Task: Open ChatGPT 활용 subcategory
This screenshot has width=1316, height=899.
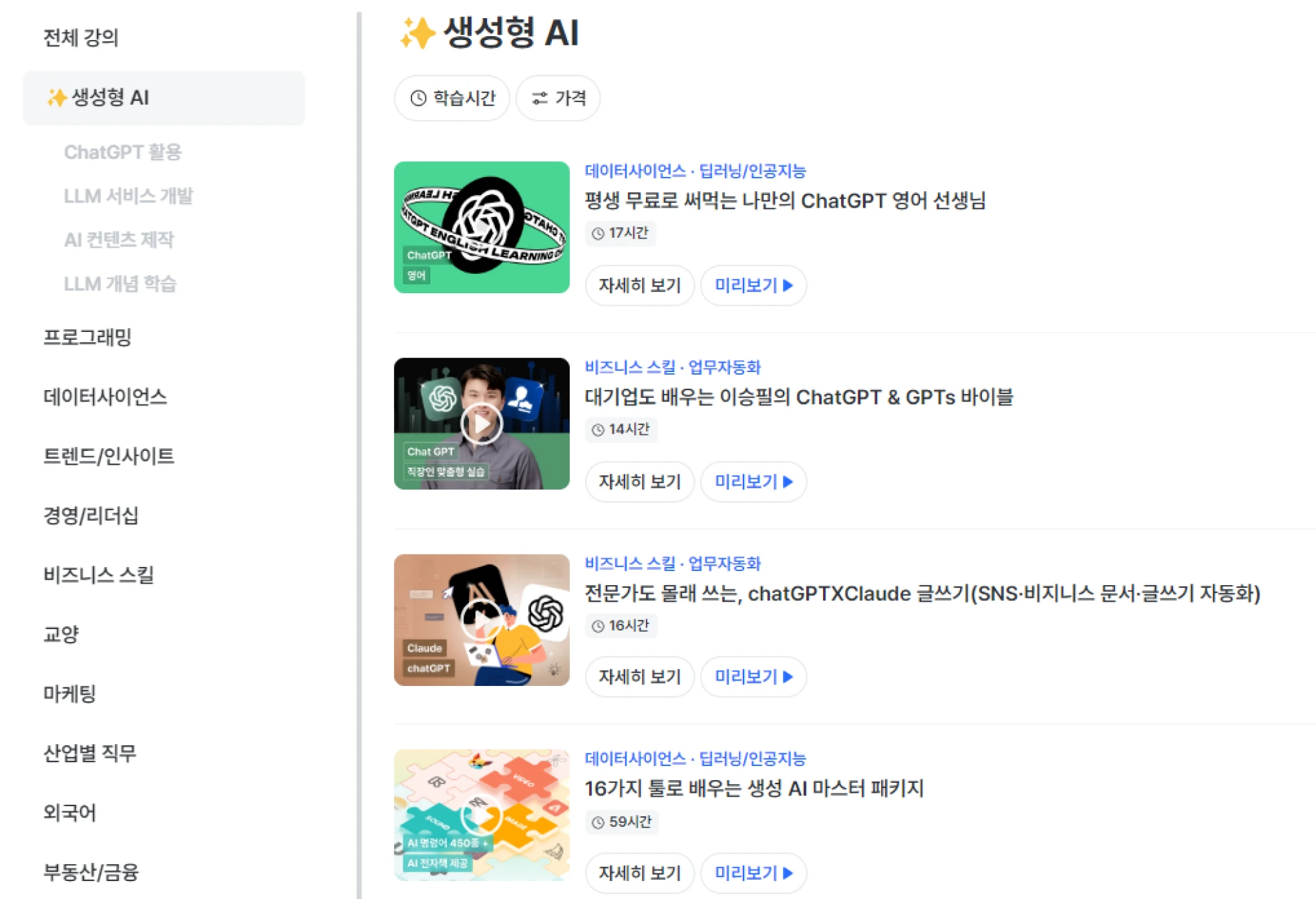Action: point(123,152)
